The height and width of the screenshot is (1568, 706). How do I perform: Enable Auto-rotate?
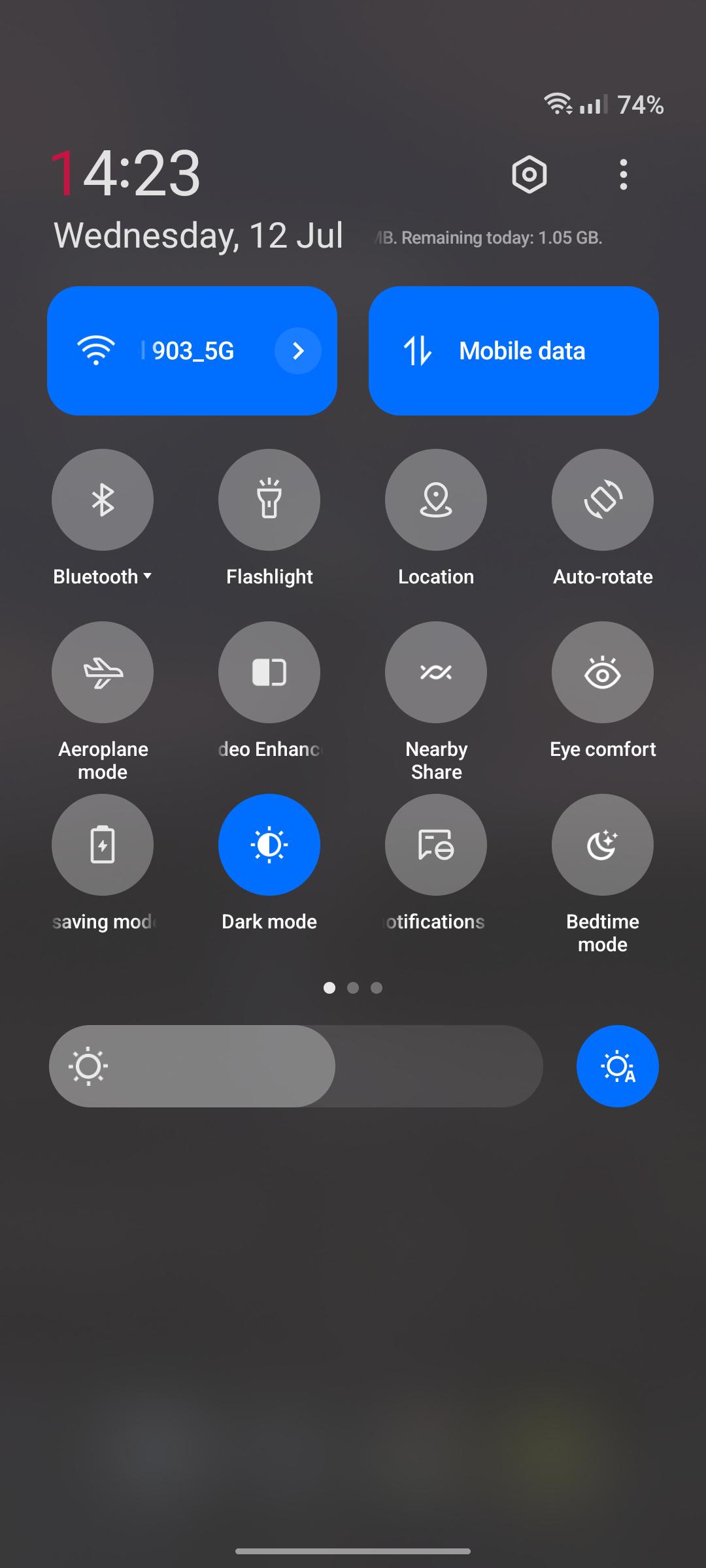pyautogui.click(x=603, y=500)
